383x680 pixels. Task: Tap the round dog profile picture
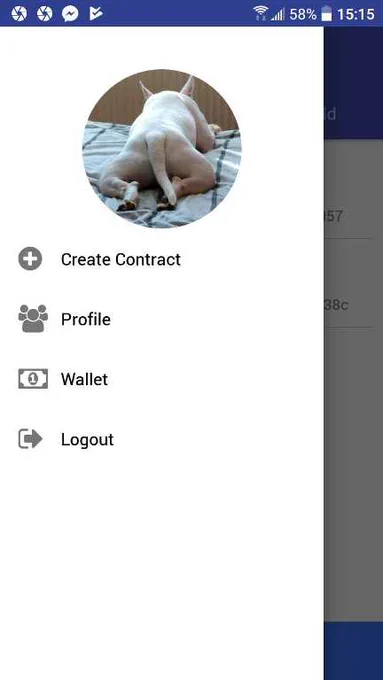[162, 149]
